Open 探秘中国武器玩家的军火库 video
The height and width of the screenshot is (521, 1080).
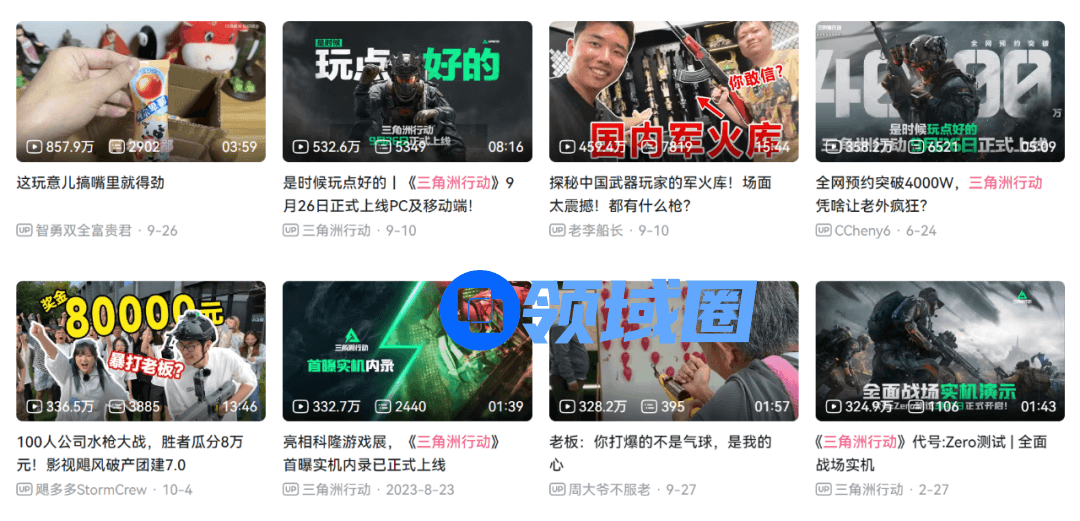[673, 91]
